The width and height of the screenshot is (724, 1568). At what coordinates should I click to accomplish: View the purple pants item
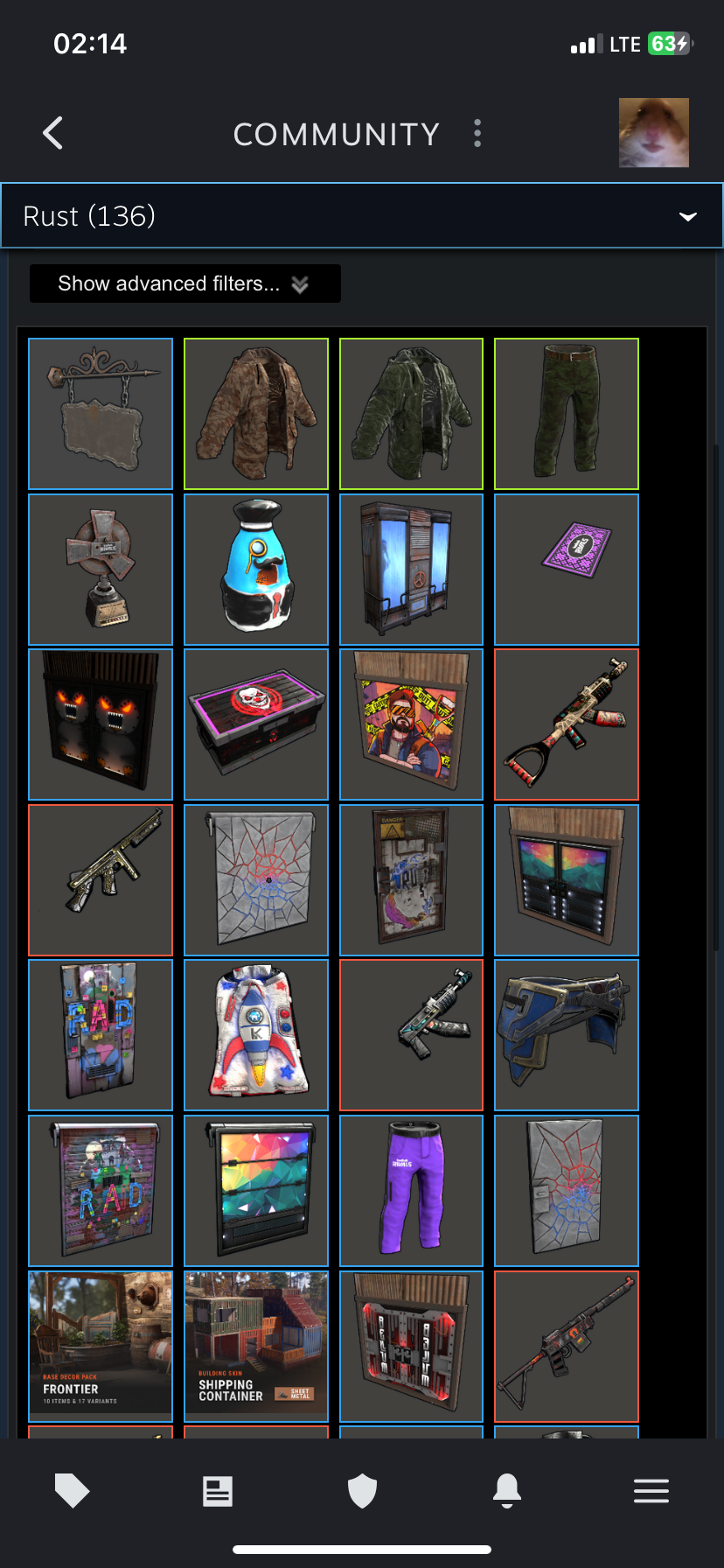click(x=411, y=1191)
